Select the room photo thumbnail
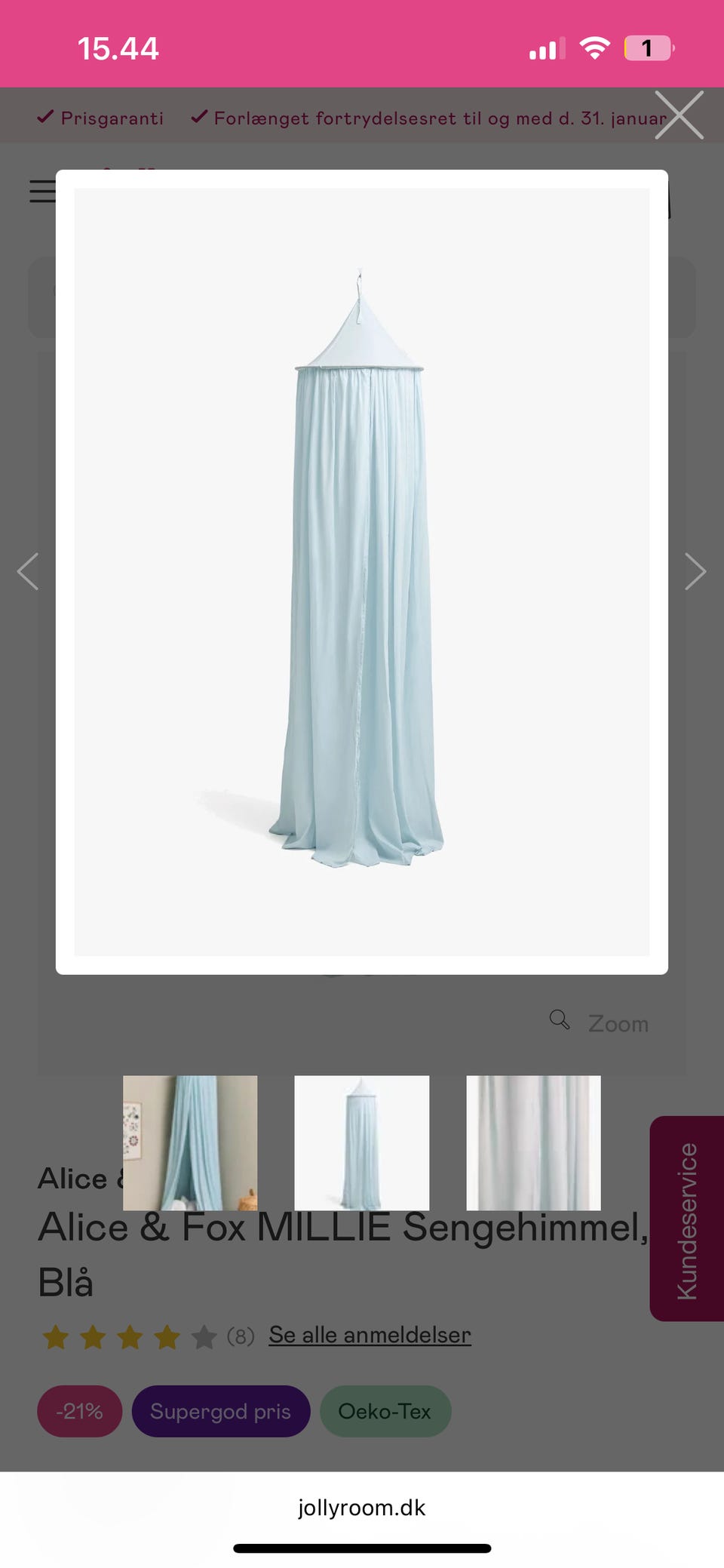 coord(190,1142)
